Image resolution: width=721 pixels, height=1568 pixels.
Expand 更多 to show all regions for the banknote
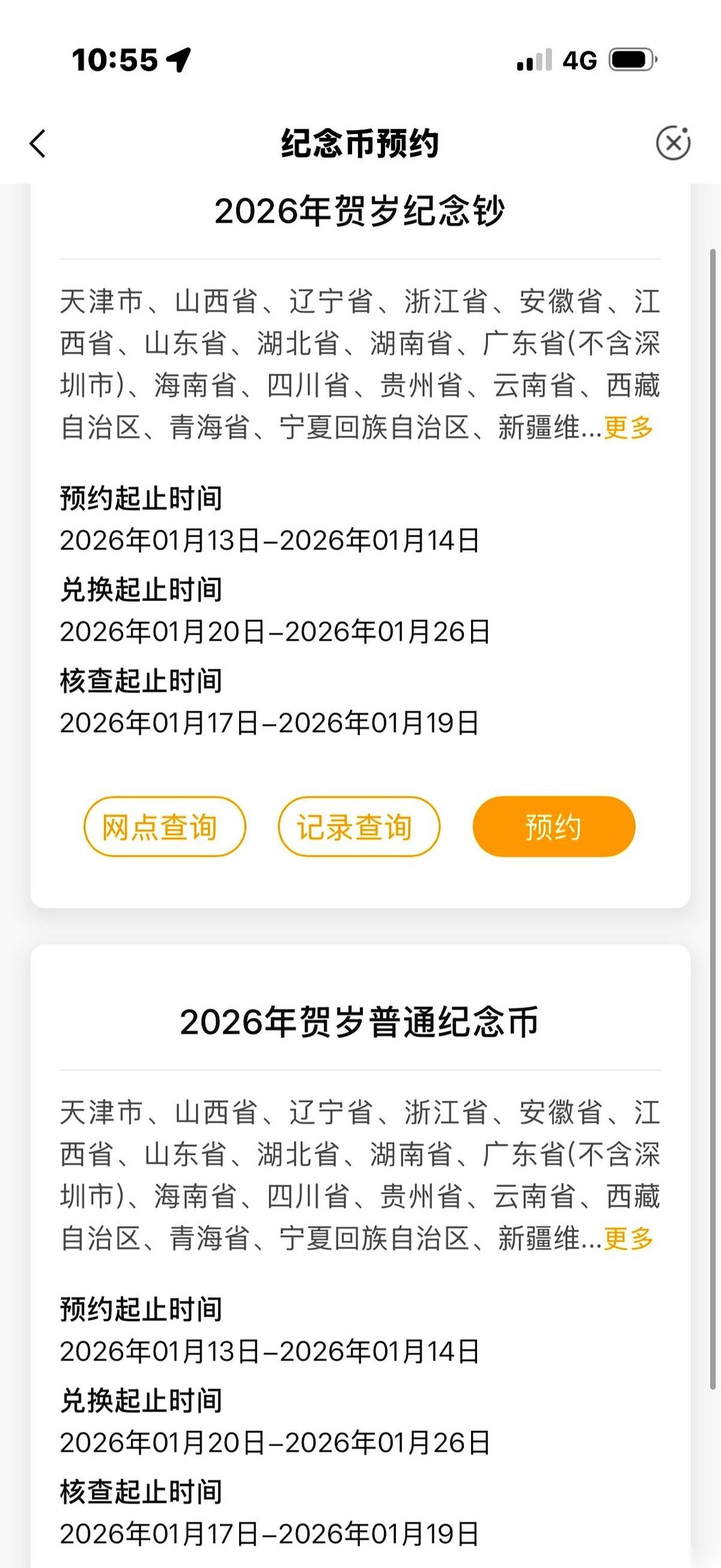[627, 428]
